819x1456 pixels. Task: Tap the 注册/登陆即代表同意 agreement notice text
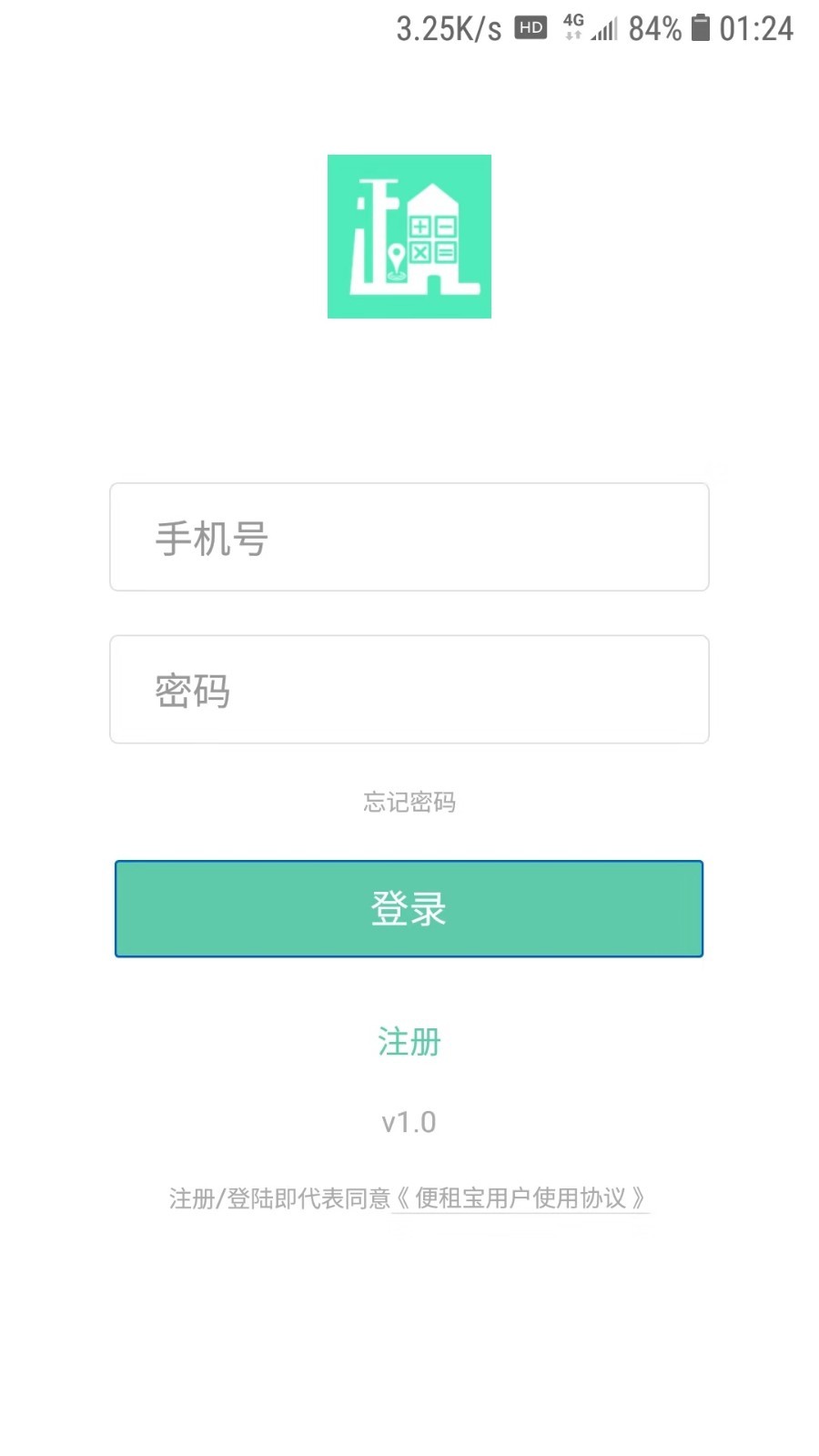point(278,1199)
